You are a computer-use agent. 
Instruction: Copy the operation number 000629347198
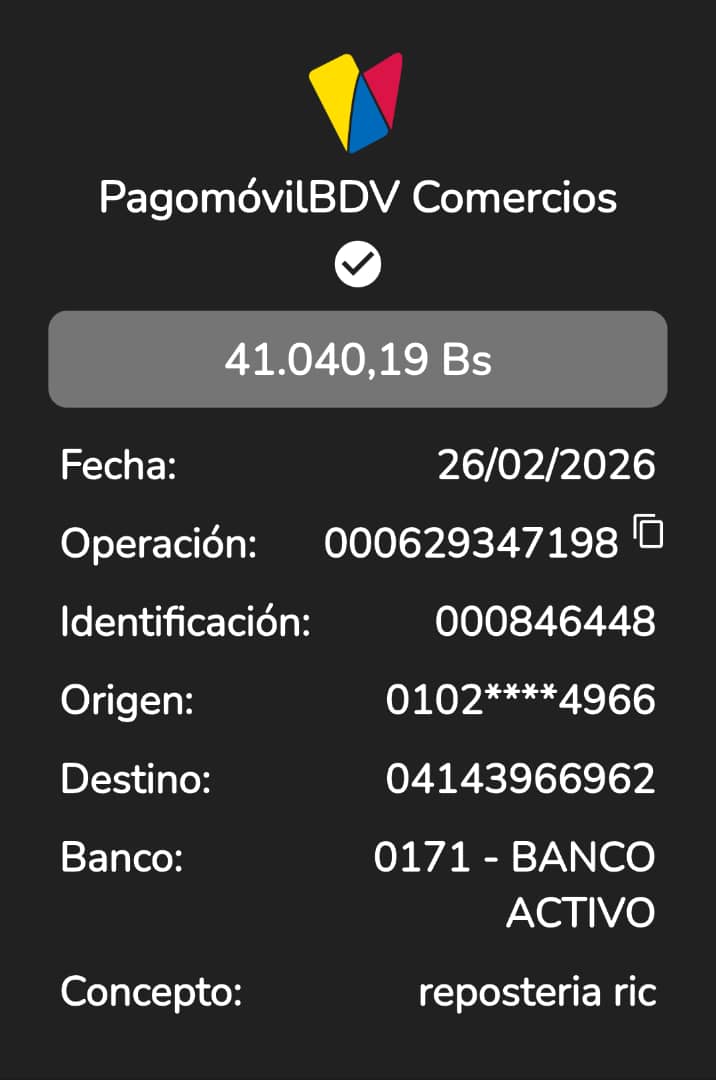[x=649, y=531]
